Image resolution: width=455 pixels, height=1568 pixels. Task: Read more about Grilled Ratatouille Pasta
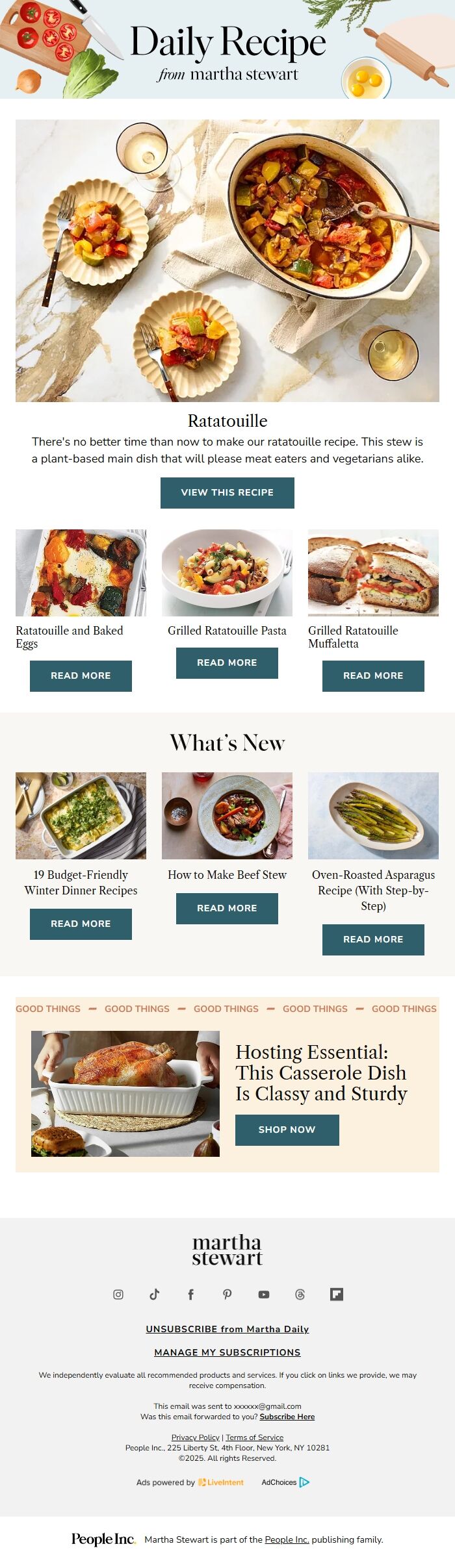[227, 663]
